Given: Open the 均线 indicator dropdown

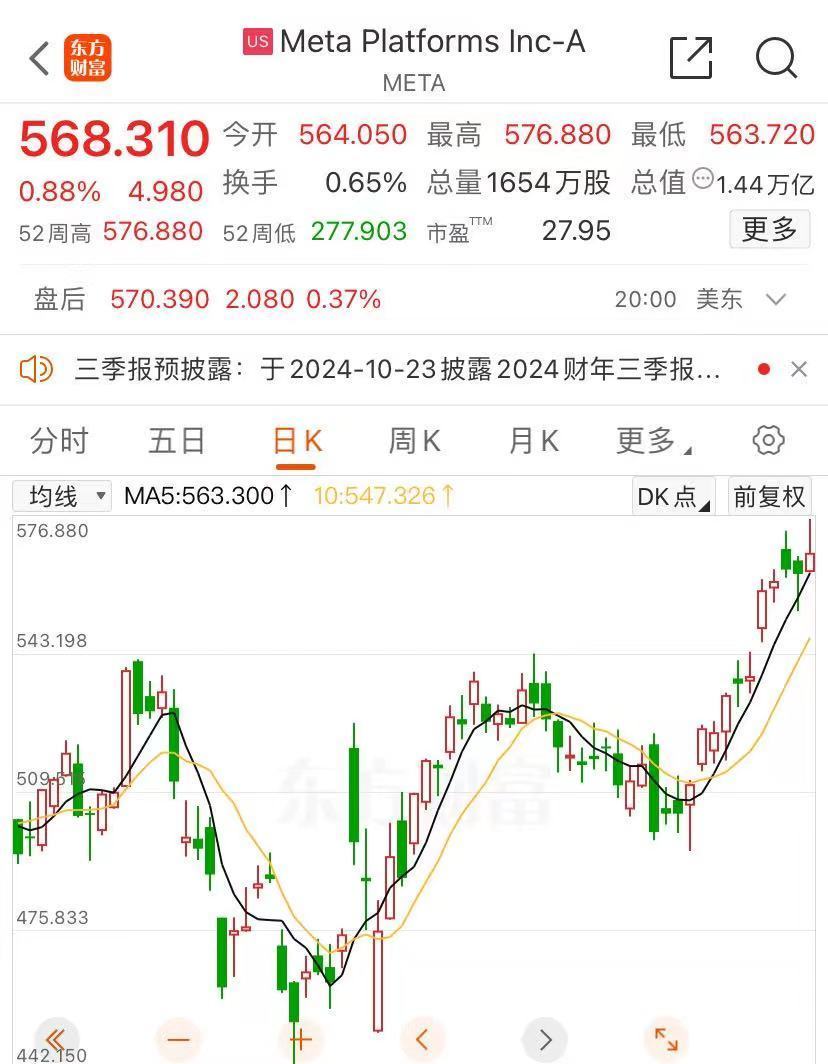Looking at the screenshot, I should (61, 496).
